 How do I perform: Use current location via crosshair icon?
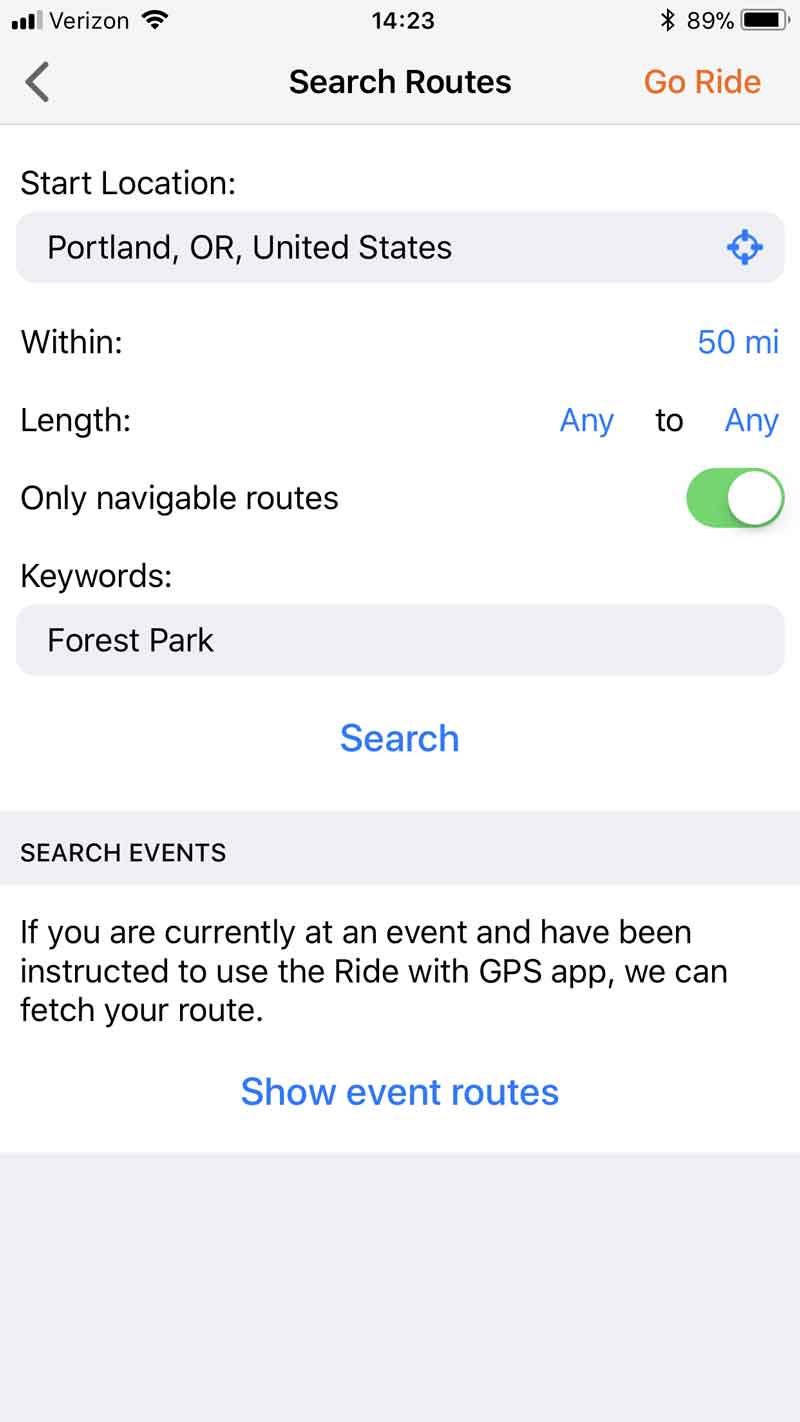tap(744, 247)
